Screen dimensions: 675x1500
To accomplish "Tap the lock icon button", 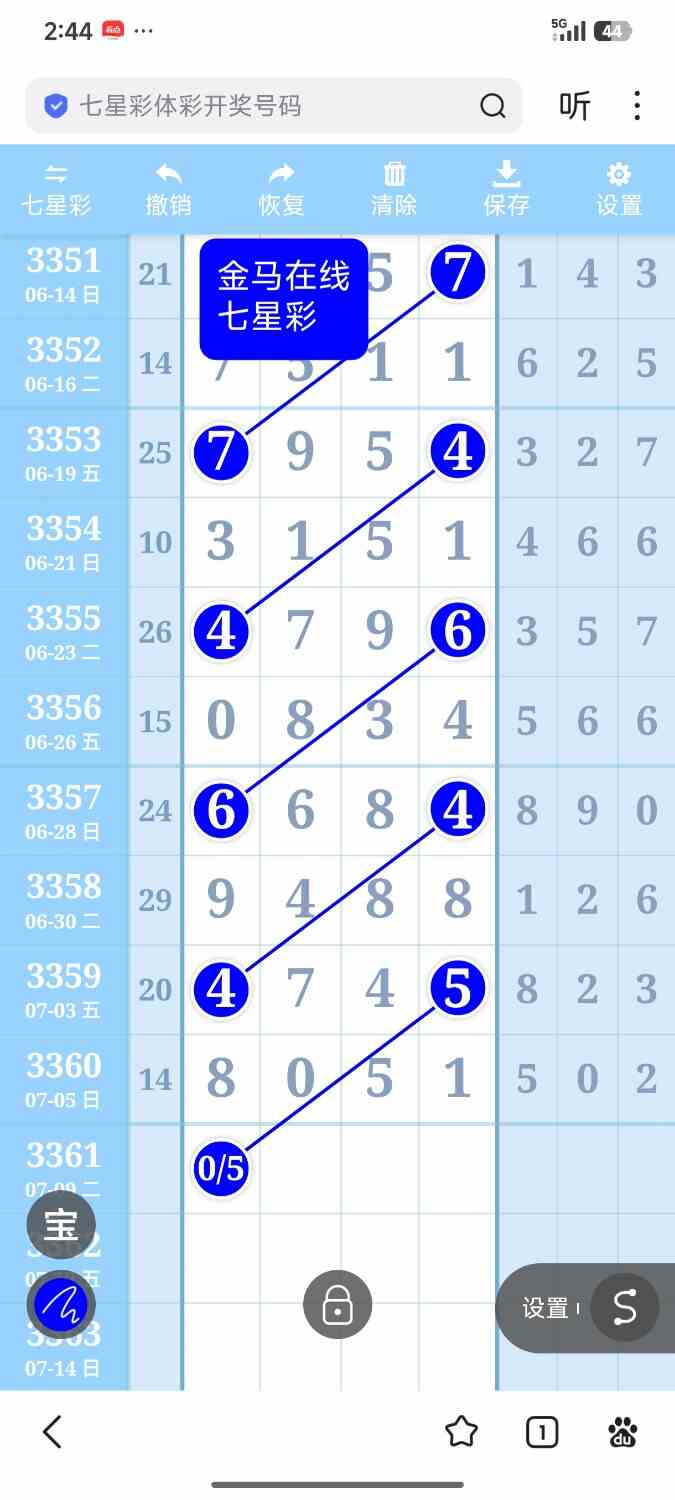I will (x=338, y=1304).
